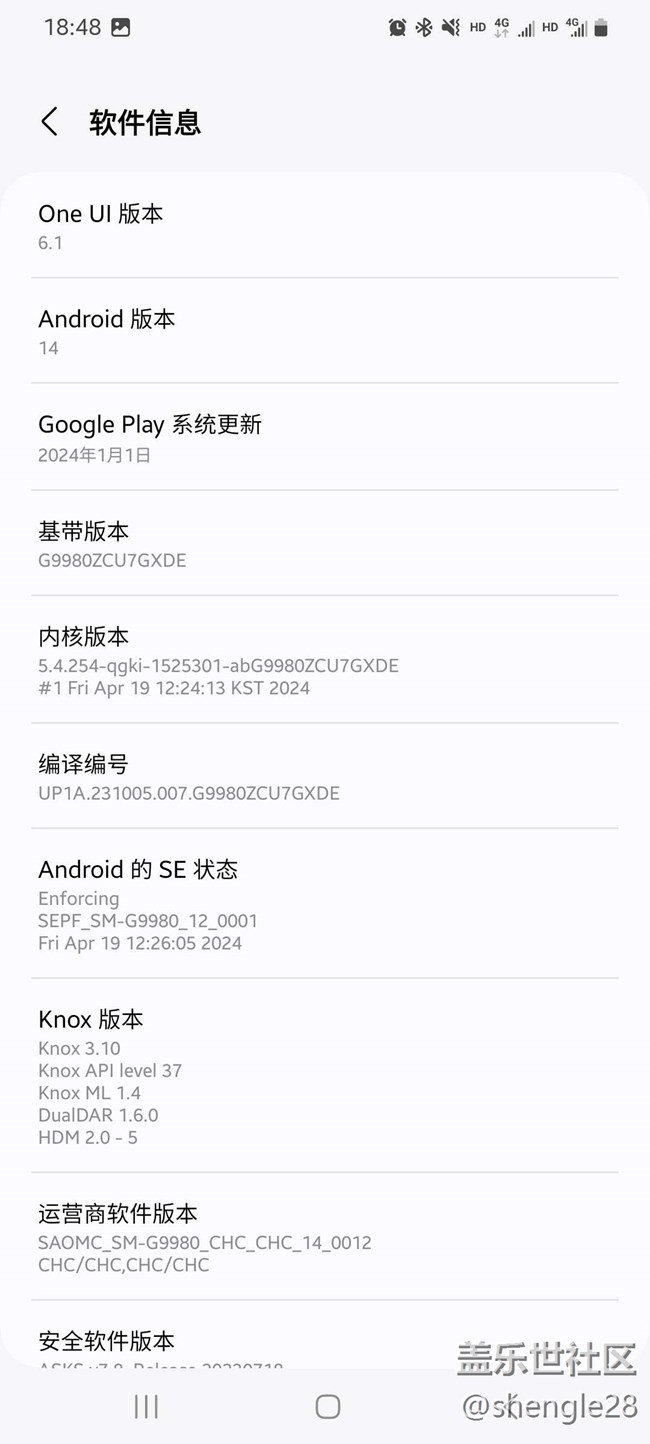The width and height of the screenshot is (650, 1444).
Task: Go back from 软件信息 page
Action: pos(49,122)
